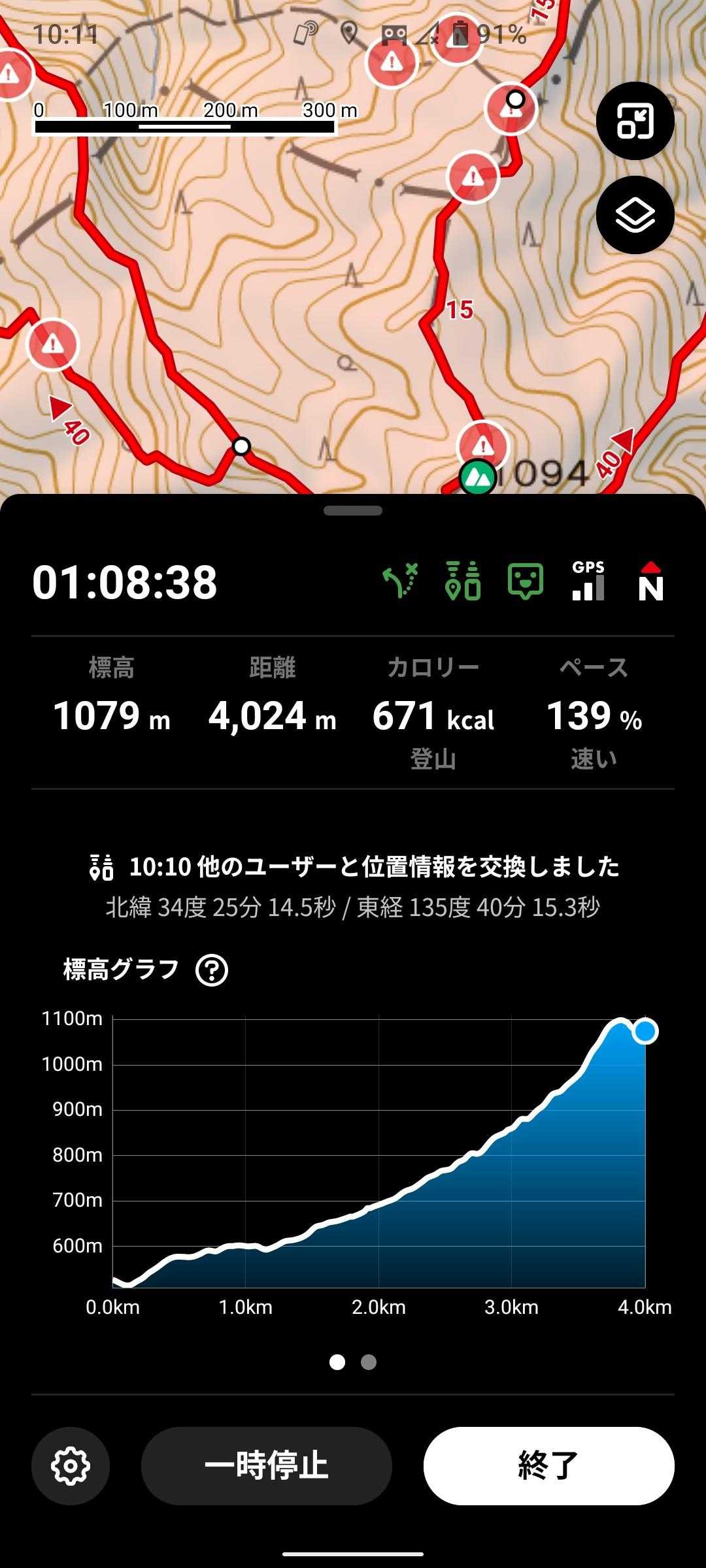706x1568 pixels.
Task: Open the warning marker on the left trail
Action: (x=52, y=344)
